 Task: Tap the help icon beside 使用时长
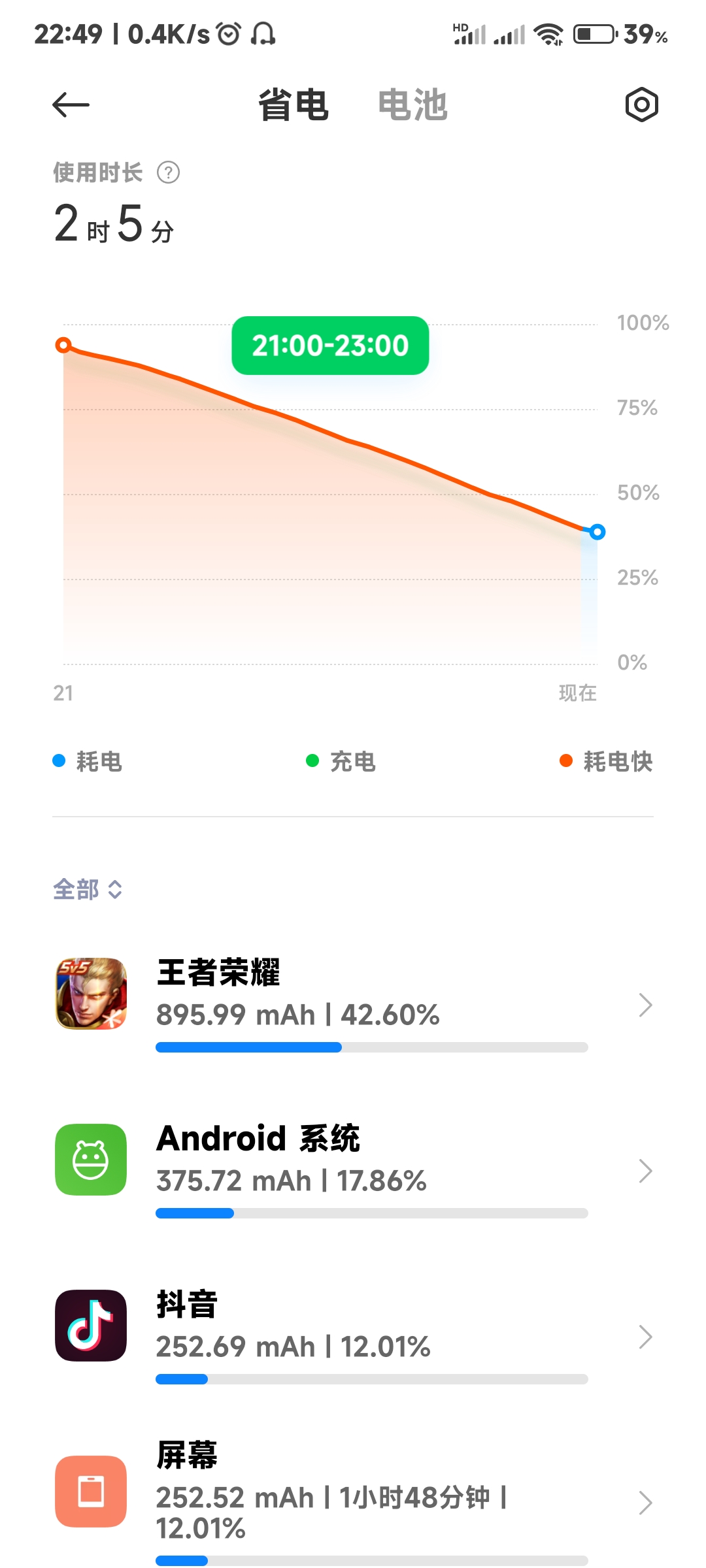[x=168, y=172]
